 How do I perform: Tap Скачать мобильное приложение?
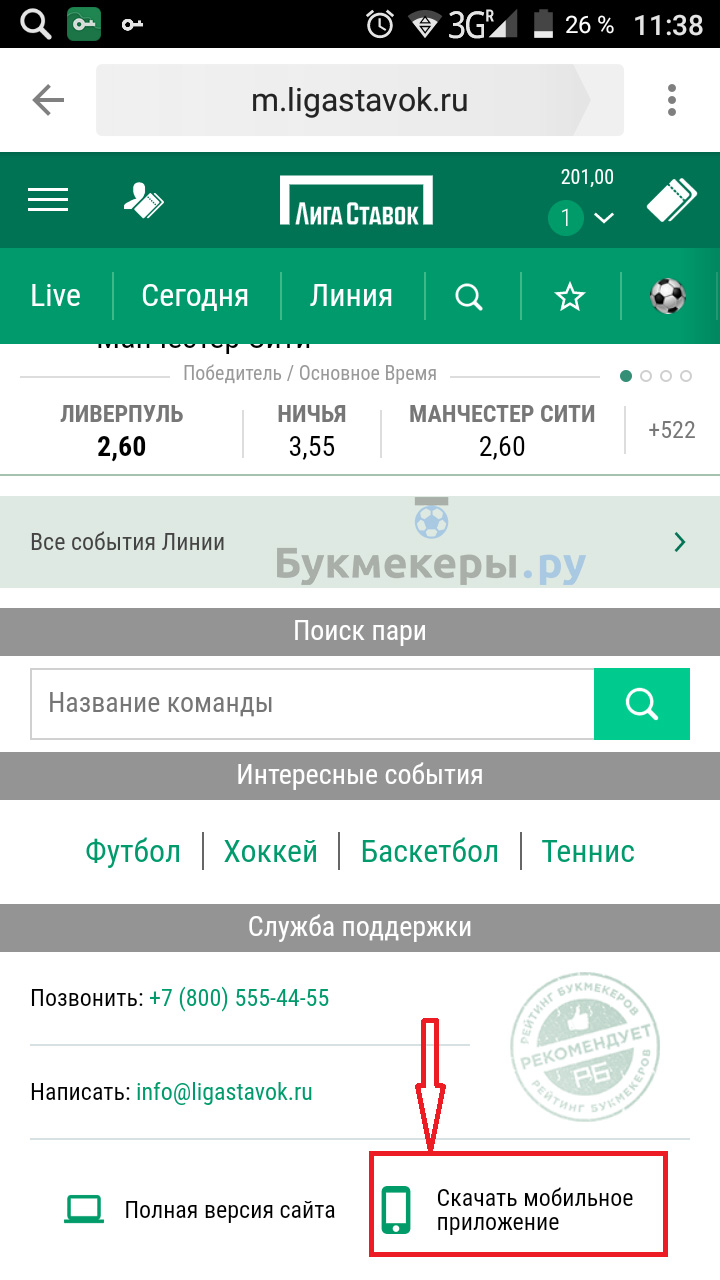(x=518, y=1209)
